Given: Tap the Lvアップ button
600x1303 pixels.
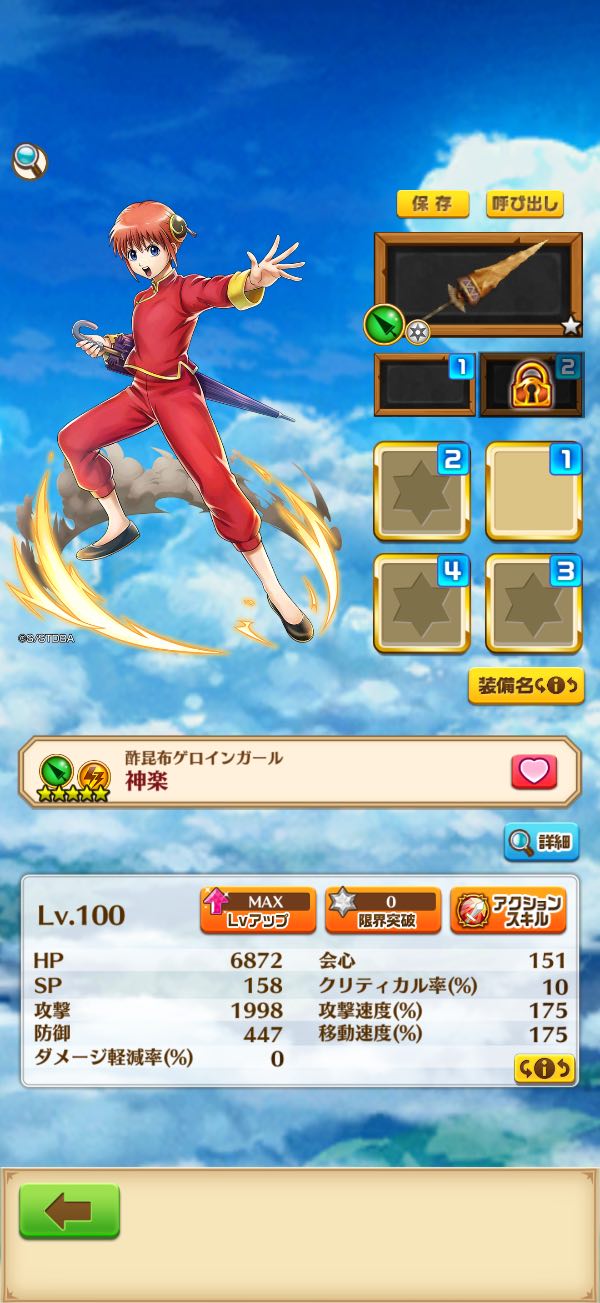Looking at the screenshot, I should [258, 910].
